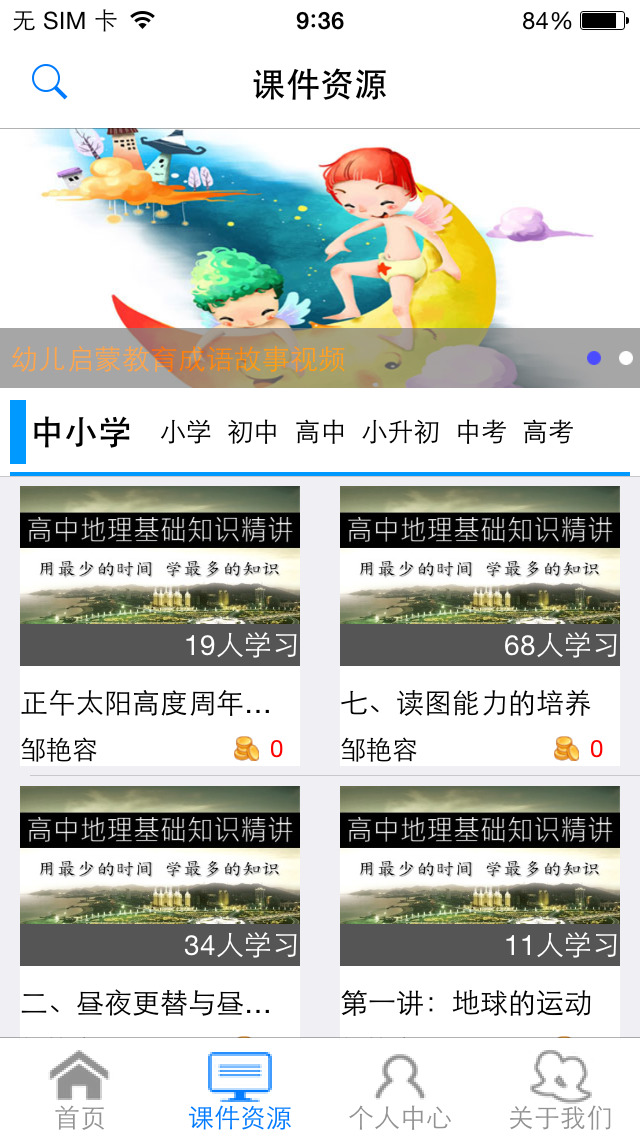Open the 正午太阳高度周年 course card
The height and width of the screenshot is (1136, 640).
(x=160, y=625)
